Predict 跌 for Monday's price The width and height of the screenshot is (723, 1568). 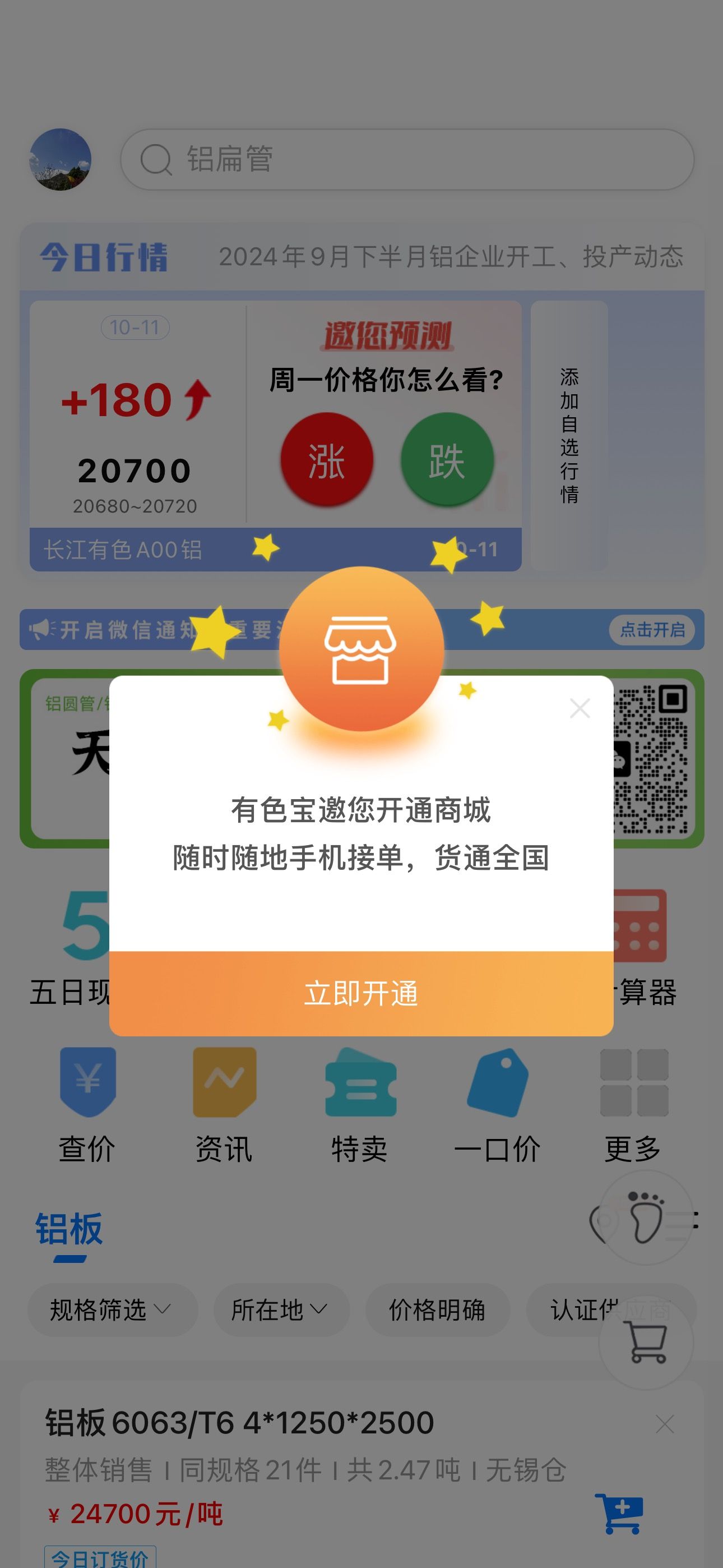pyautogui.click(x=447, y=459)
